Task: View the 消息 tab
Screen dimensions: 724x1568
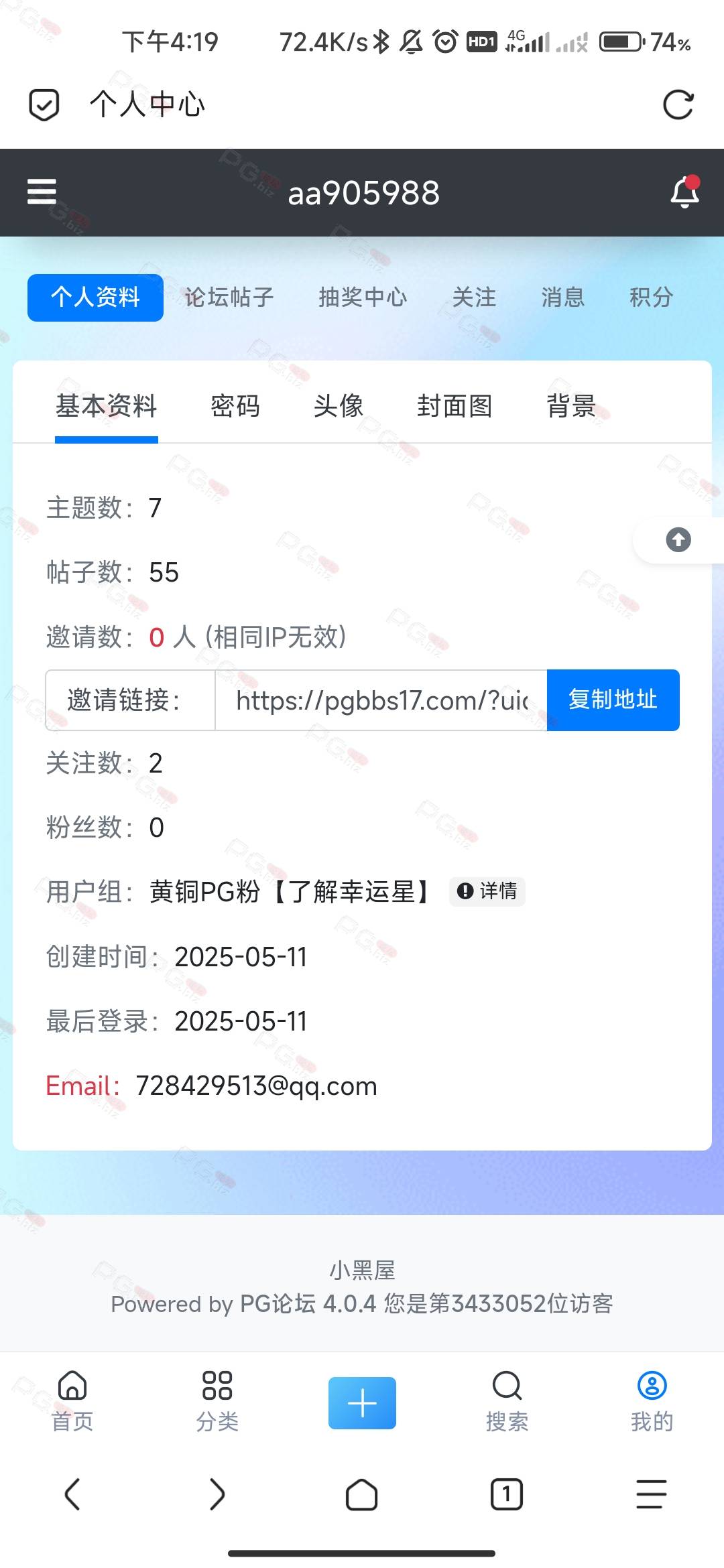Action: [x=562, y=298]
